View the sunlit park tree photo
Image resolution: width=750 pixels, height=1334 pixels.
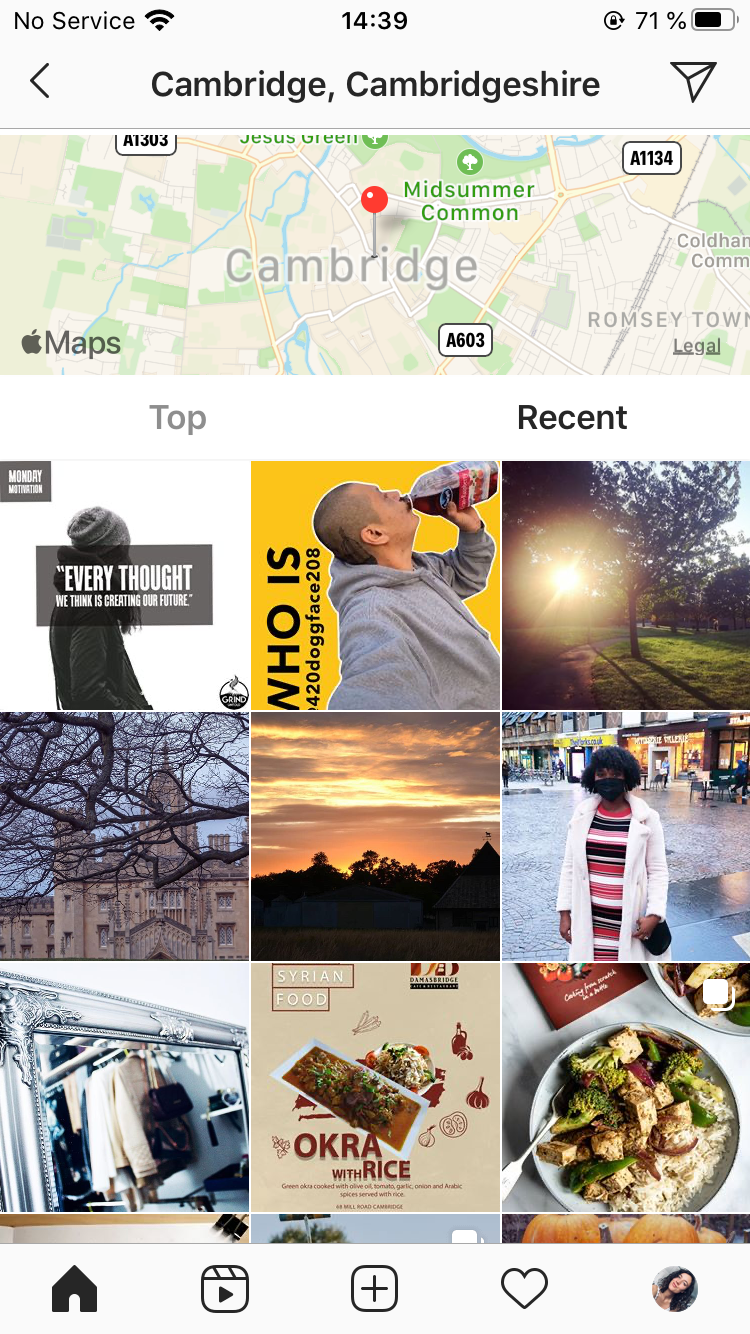coord(626,586)
